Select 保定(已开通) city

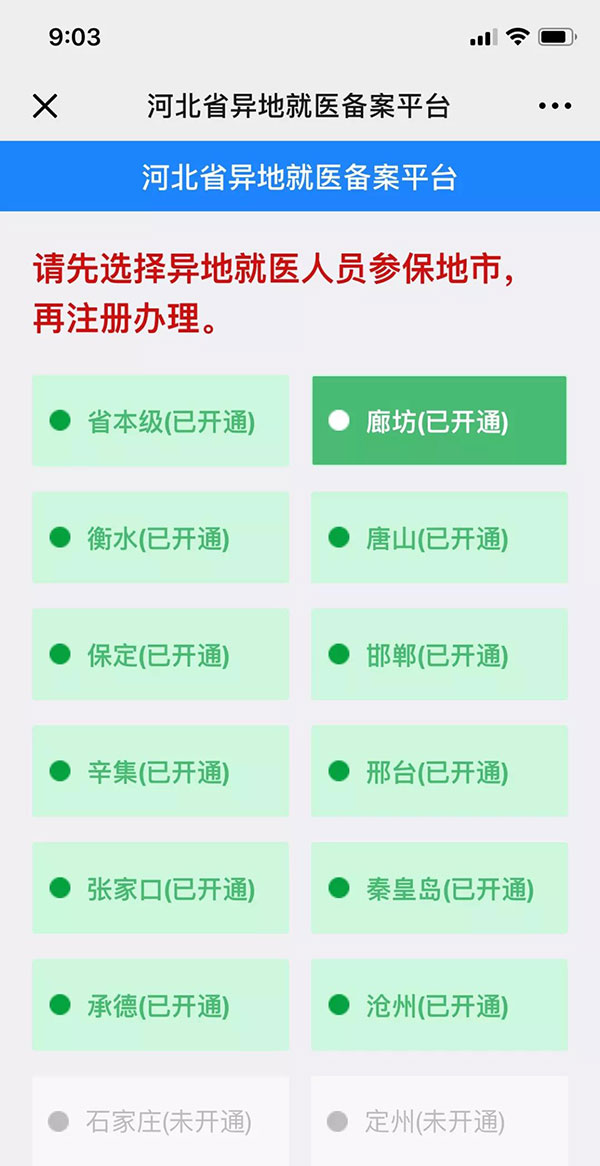161,654
